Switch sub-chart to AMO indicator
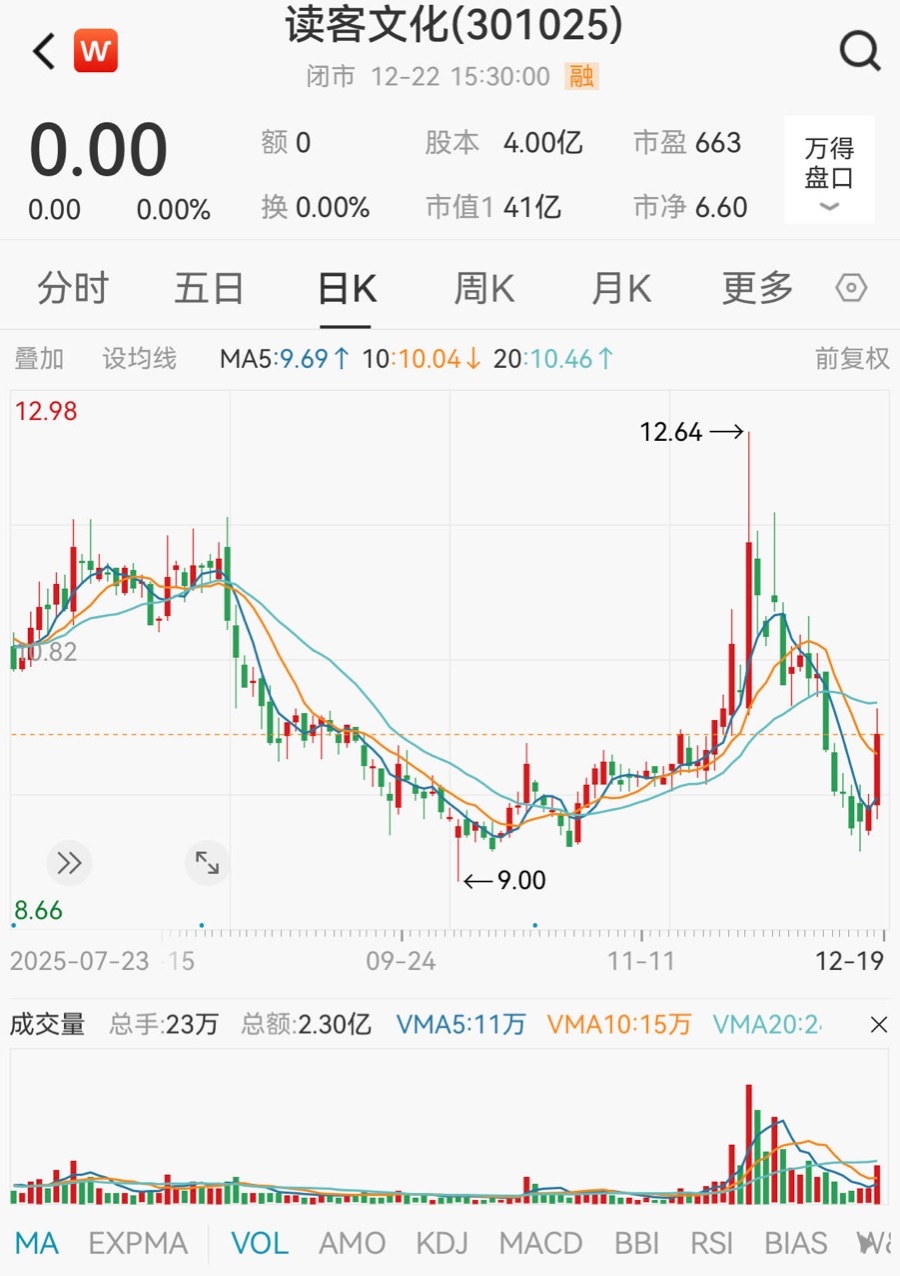This screenshot has height=1276, width=900. (x=352, y=1243)
